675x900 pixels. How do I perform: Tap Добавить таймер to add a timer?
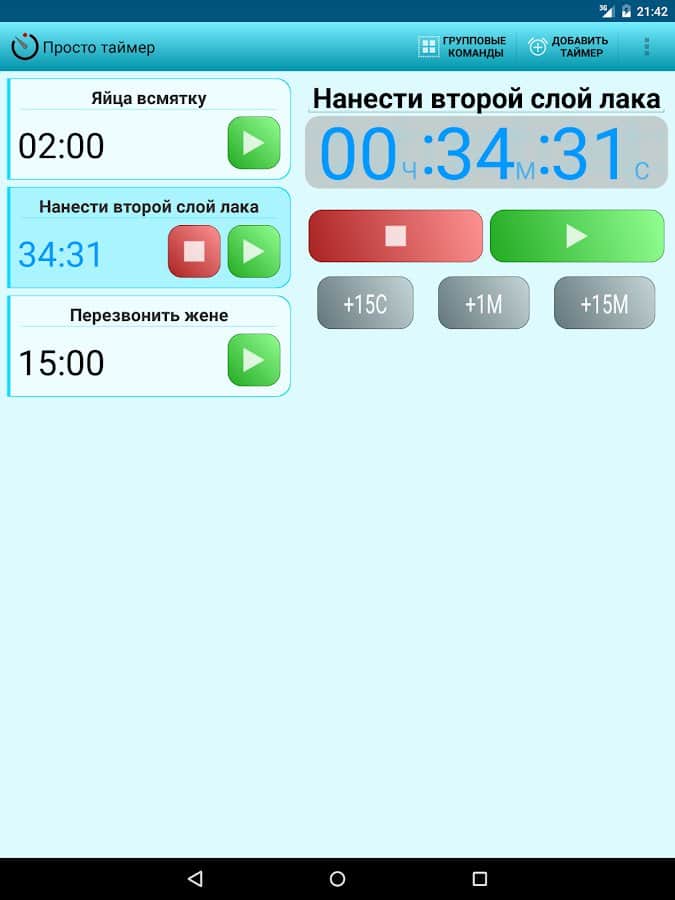(568, 47)
